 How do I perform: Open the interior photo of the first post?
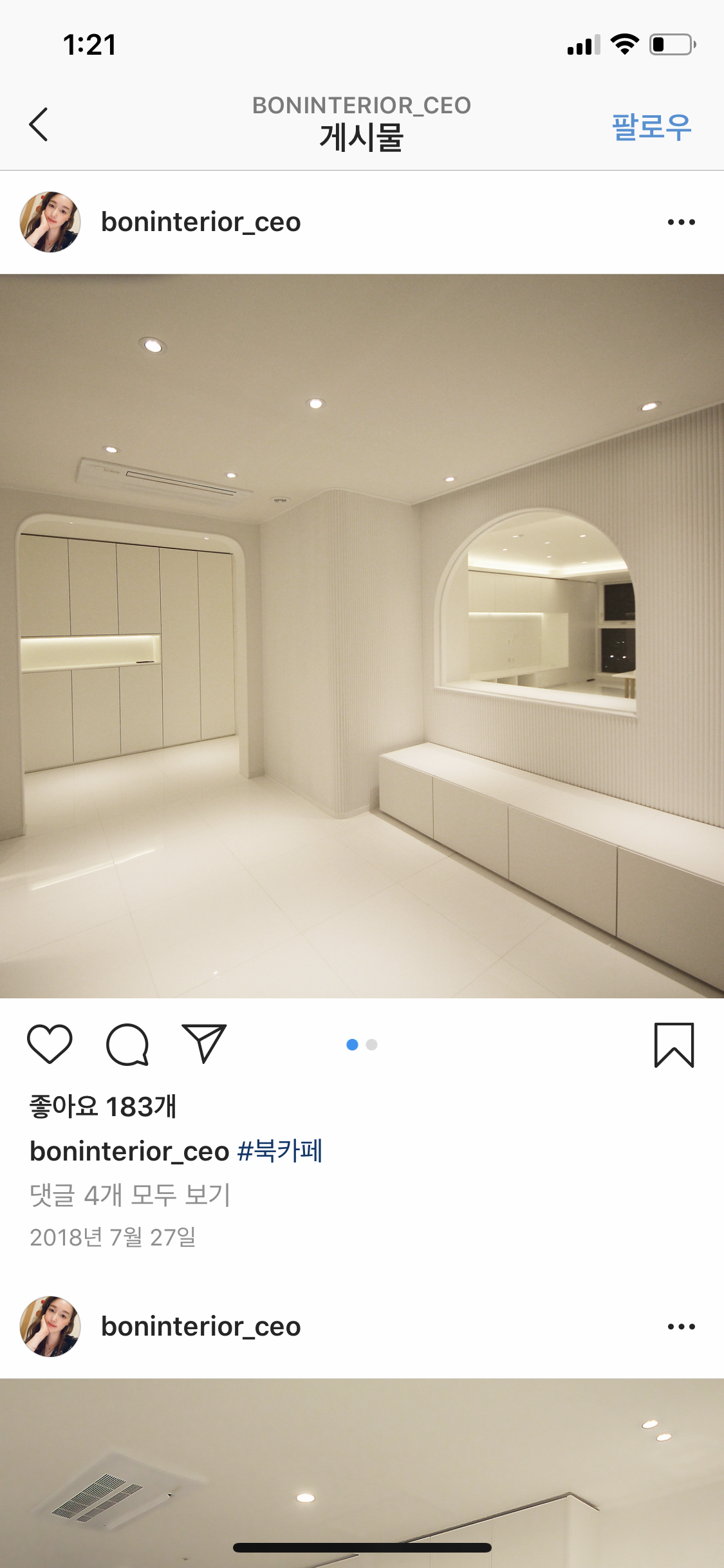point(362,636)
